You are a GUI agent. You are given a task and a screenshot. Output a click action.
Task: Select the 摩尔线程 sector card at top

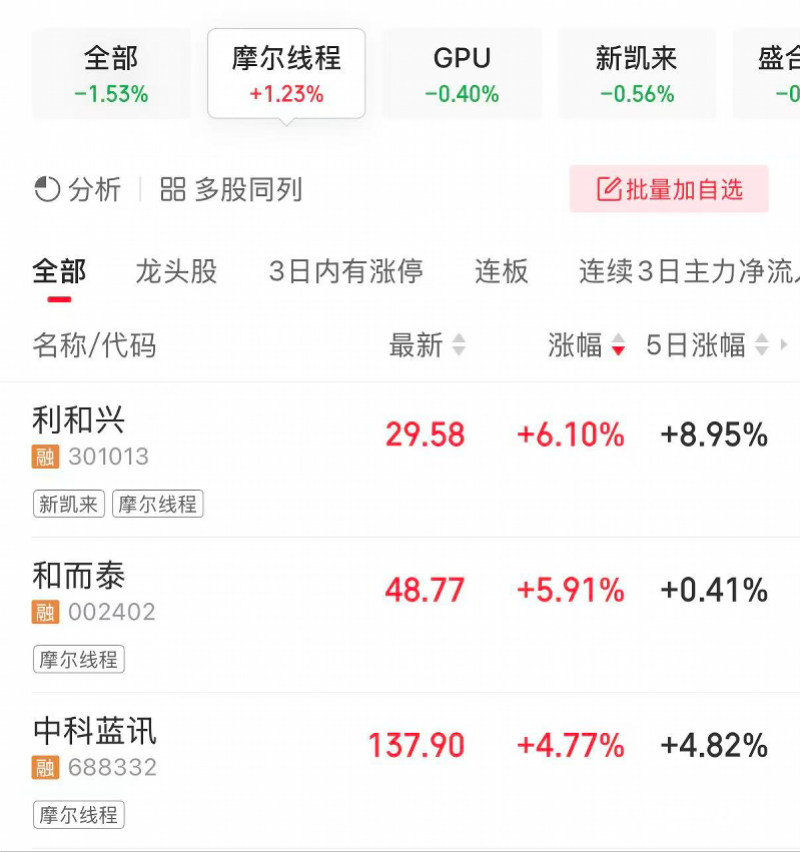coord(286,72)
